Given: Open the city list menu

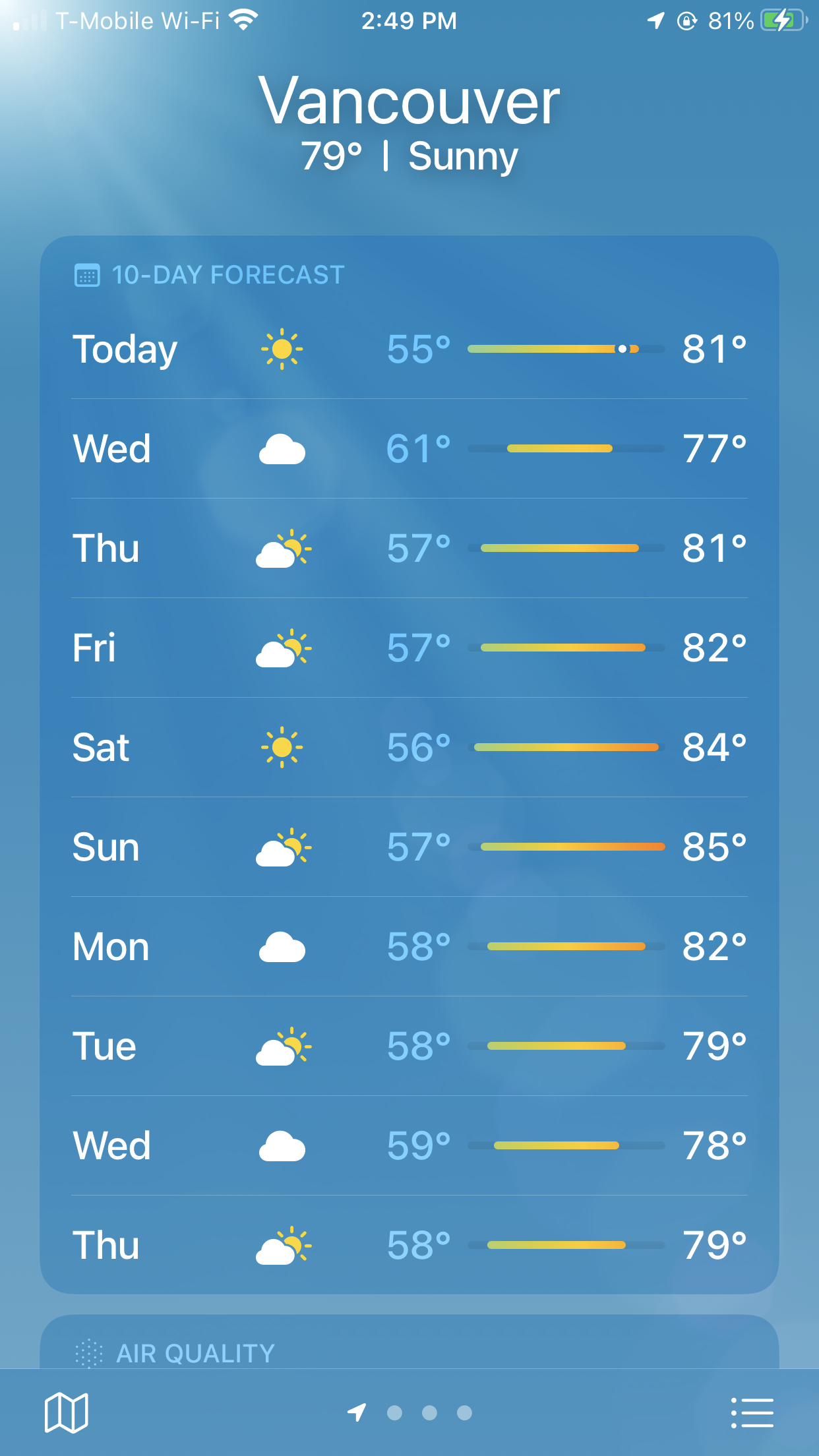Looking at the screenshot, I should [752, 1412].
